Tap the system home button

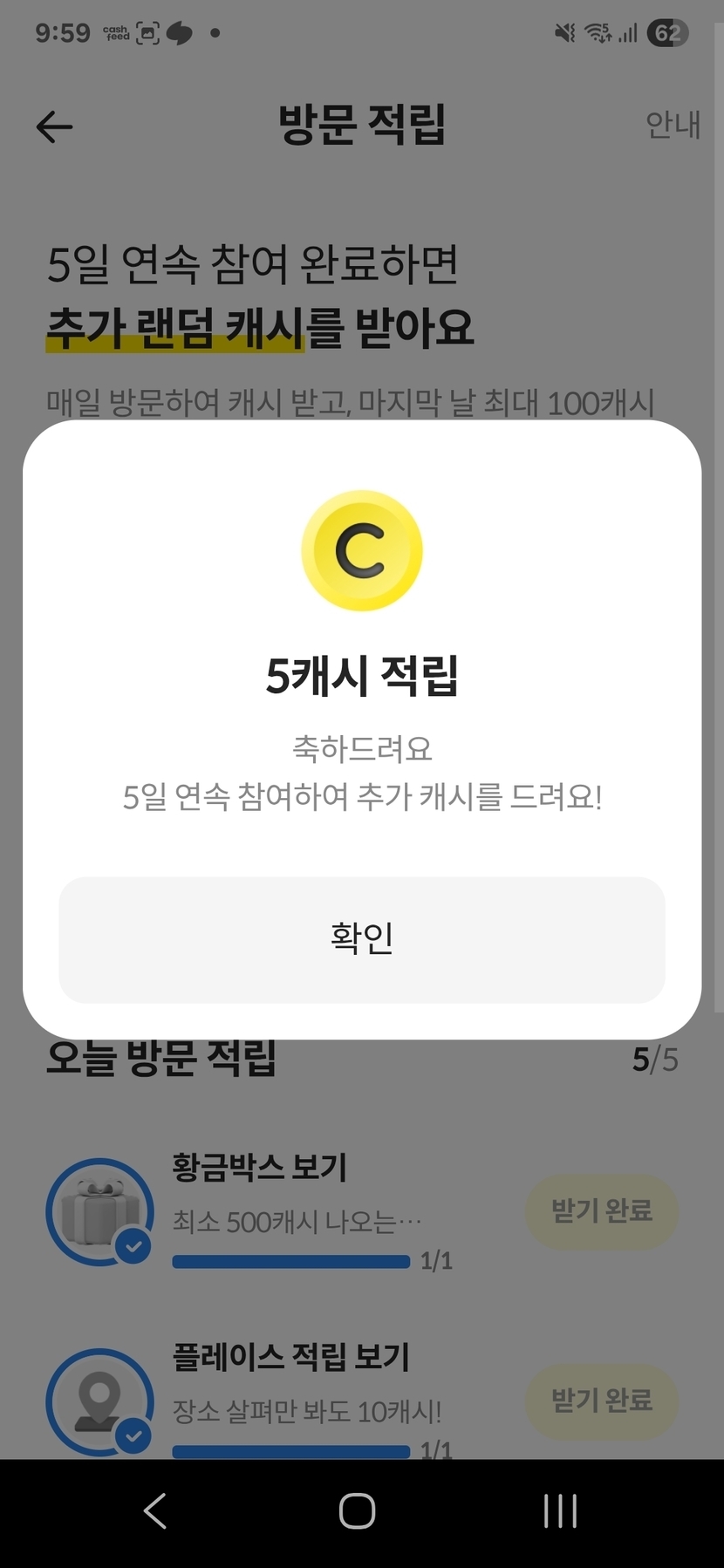point(357,1511)
